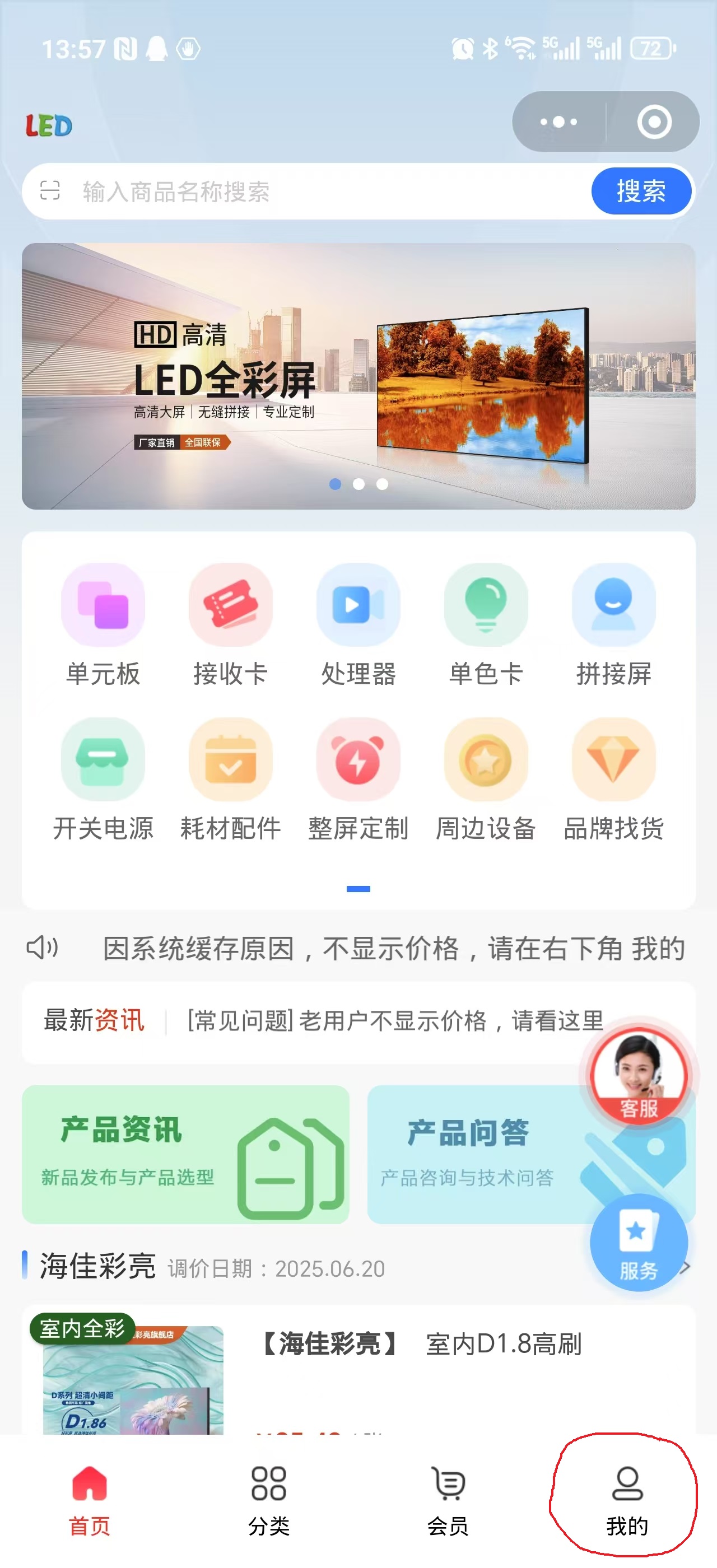Open the 接收卡 category
Screen dimensions: 717x1568
click(230, 624)
